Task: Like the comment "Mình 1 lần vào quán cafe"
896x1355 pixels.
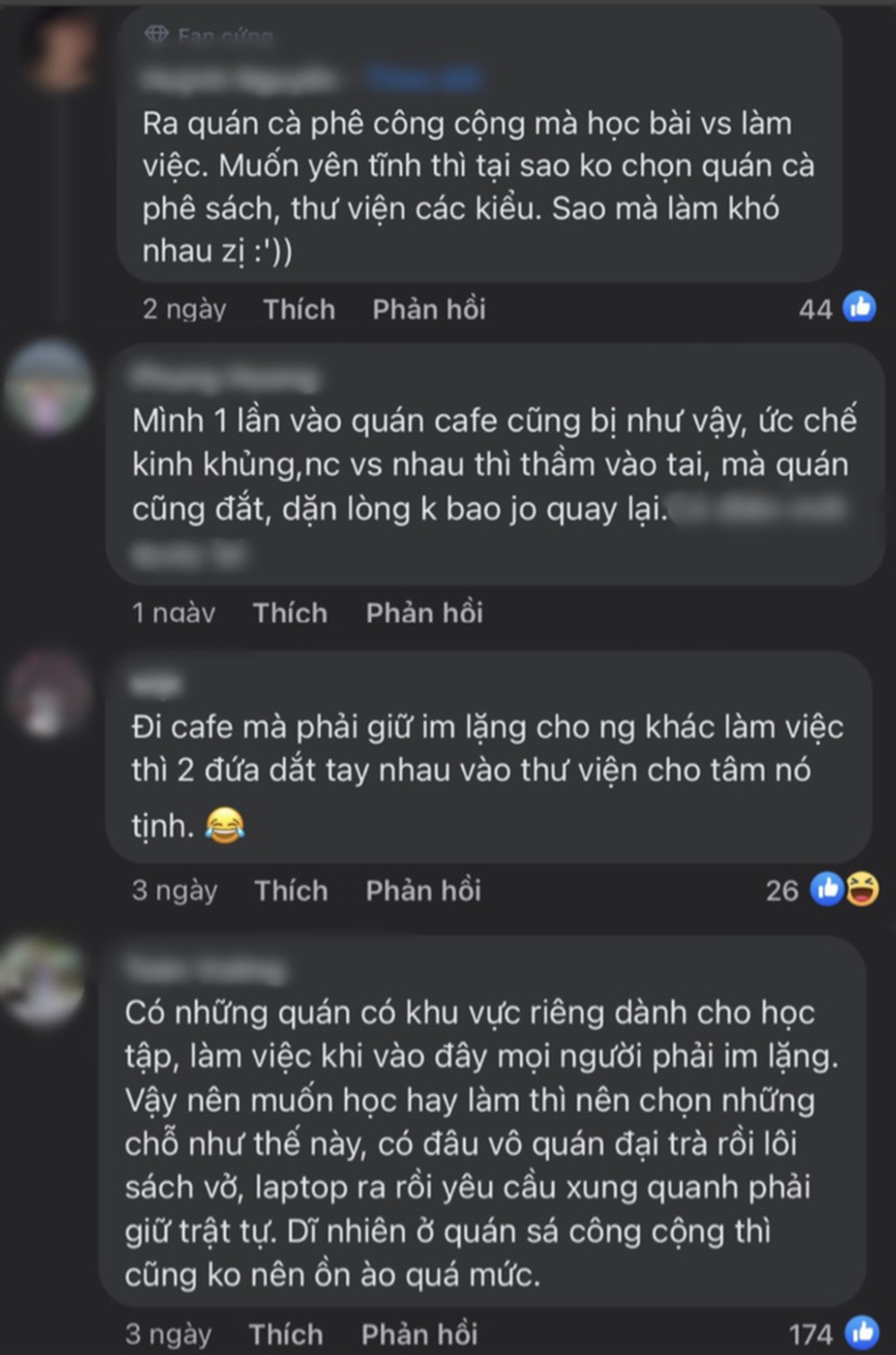Action: [289, 613]
